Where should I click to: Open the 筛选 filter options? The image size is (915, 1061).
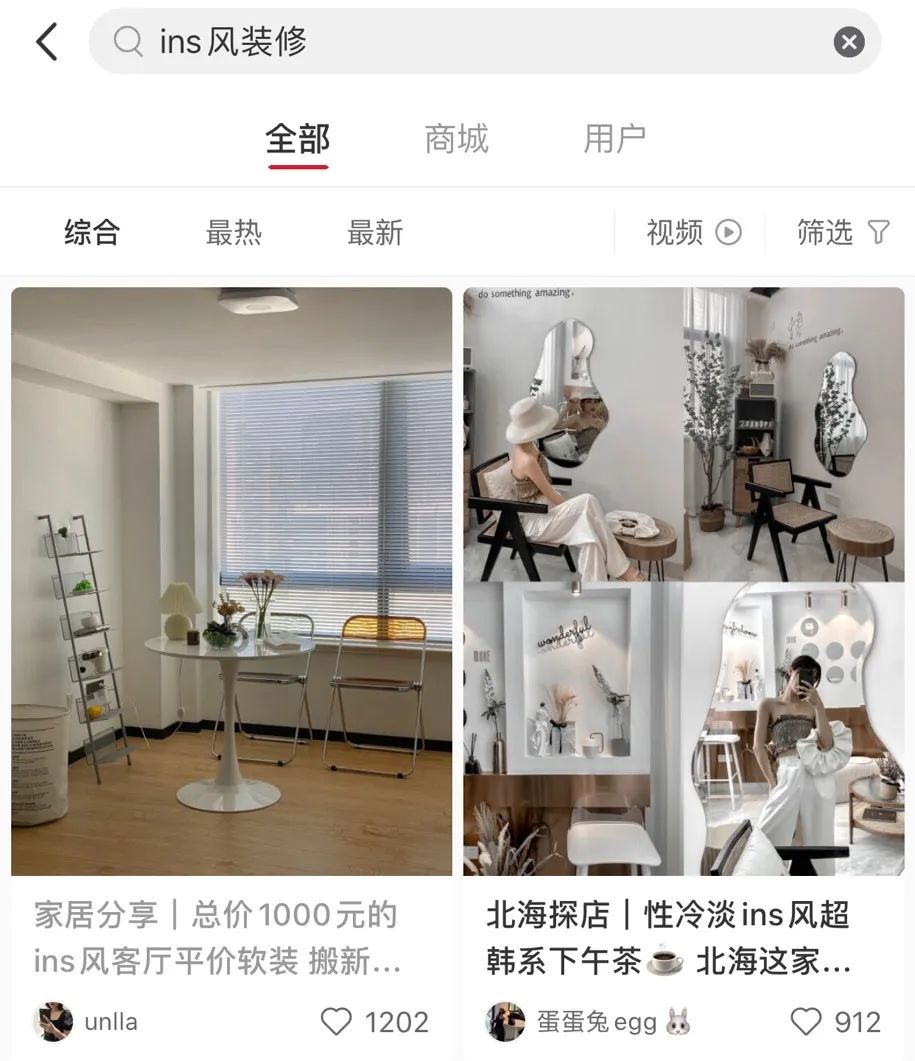[843, 233]
